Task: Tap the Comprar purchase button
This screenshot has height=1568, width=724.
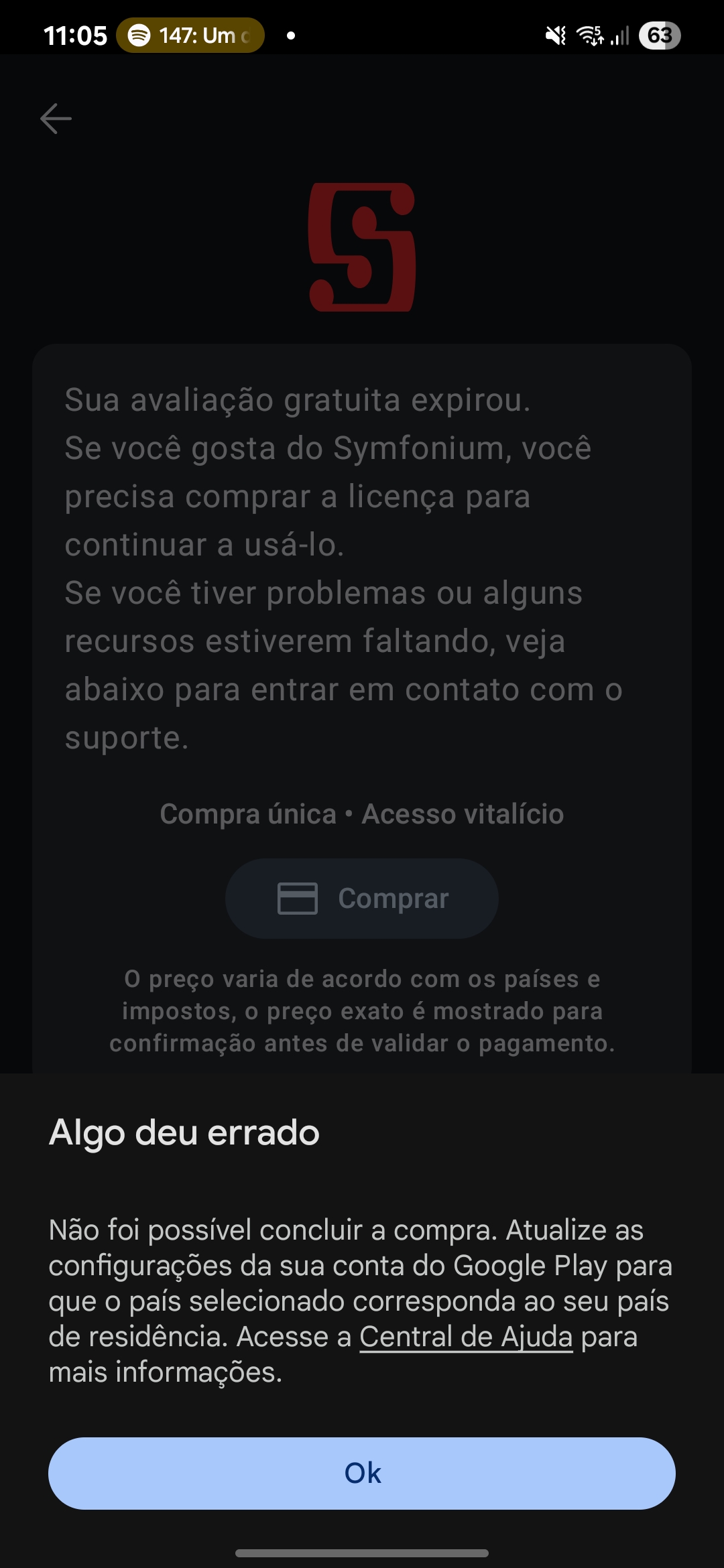Action: point(362,899)
